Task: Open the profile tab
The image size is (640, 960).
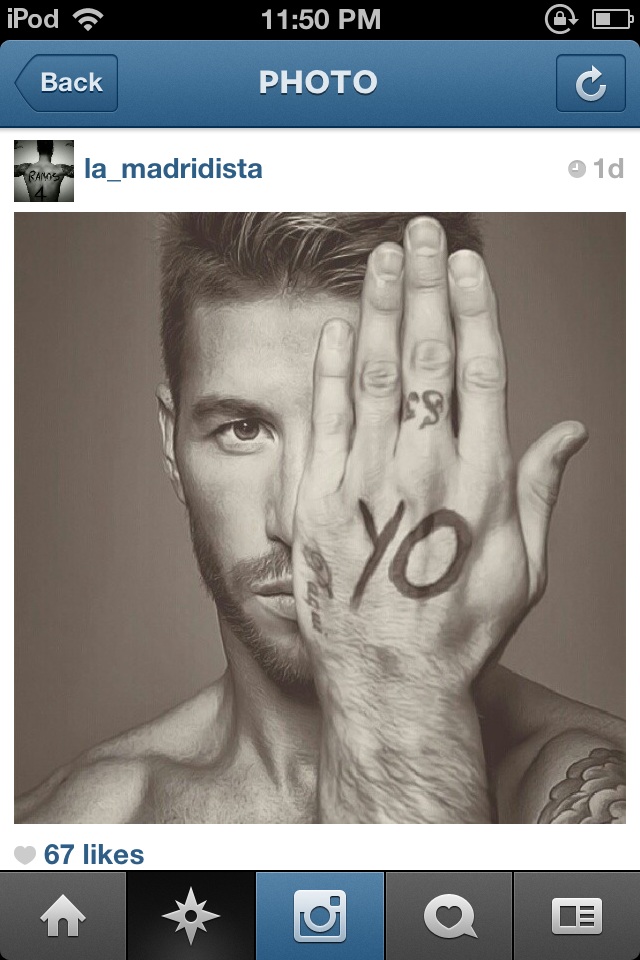Action: coord(576,915)
